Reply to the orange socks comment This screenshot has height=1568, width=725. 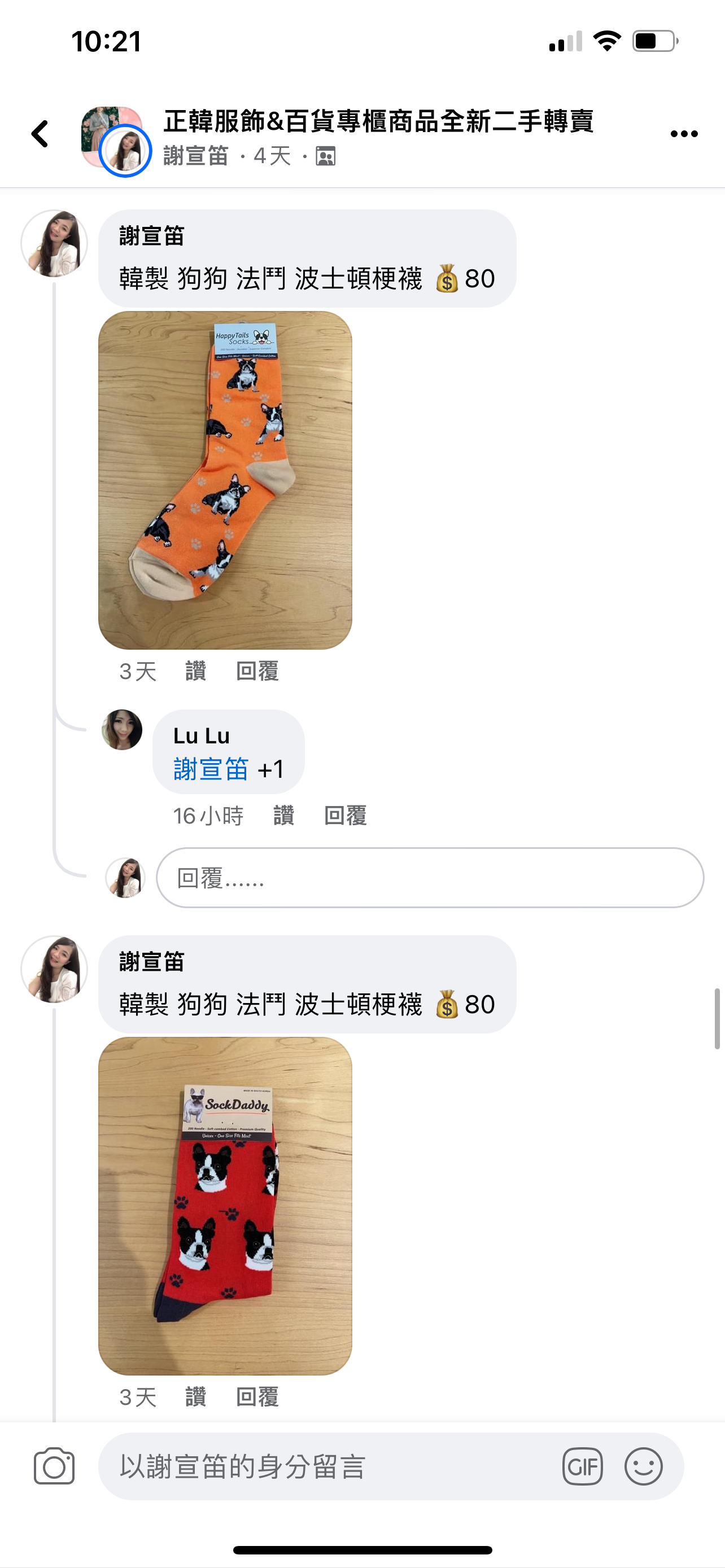(257, 671)
